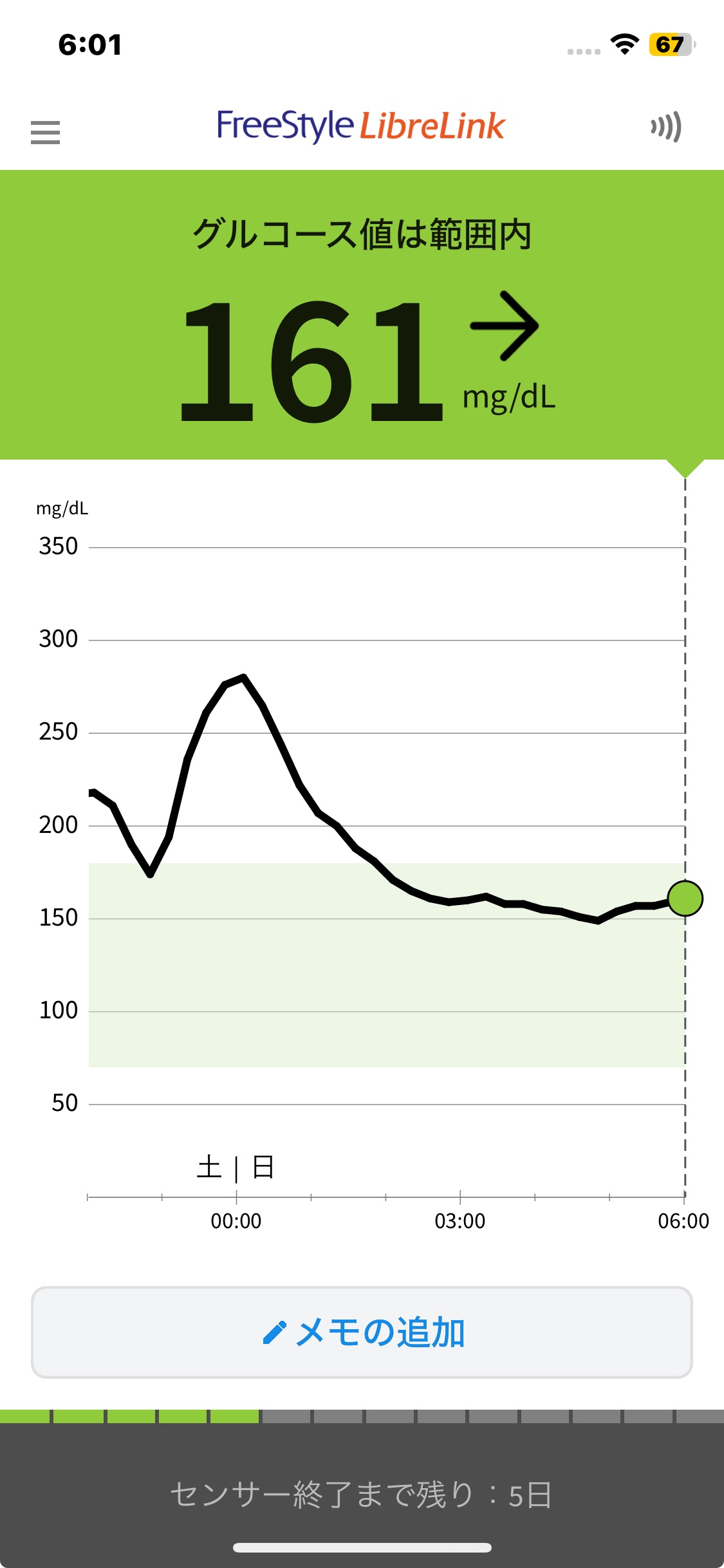
Task: Open the hamburger navigation menu
Action: pos(45,132)
